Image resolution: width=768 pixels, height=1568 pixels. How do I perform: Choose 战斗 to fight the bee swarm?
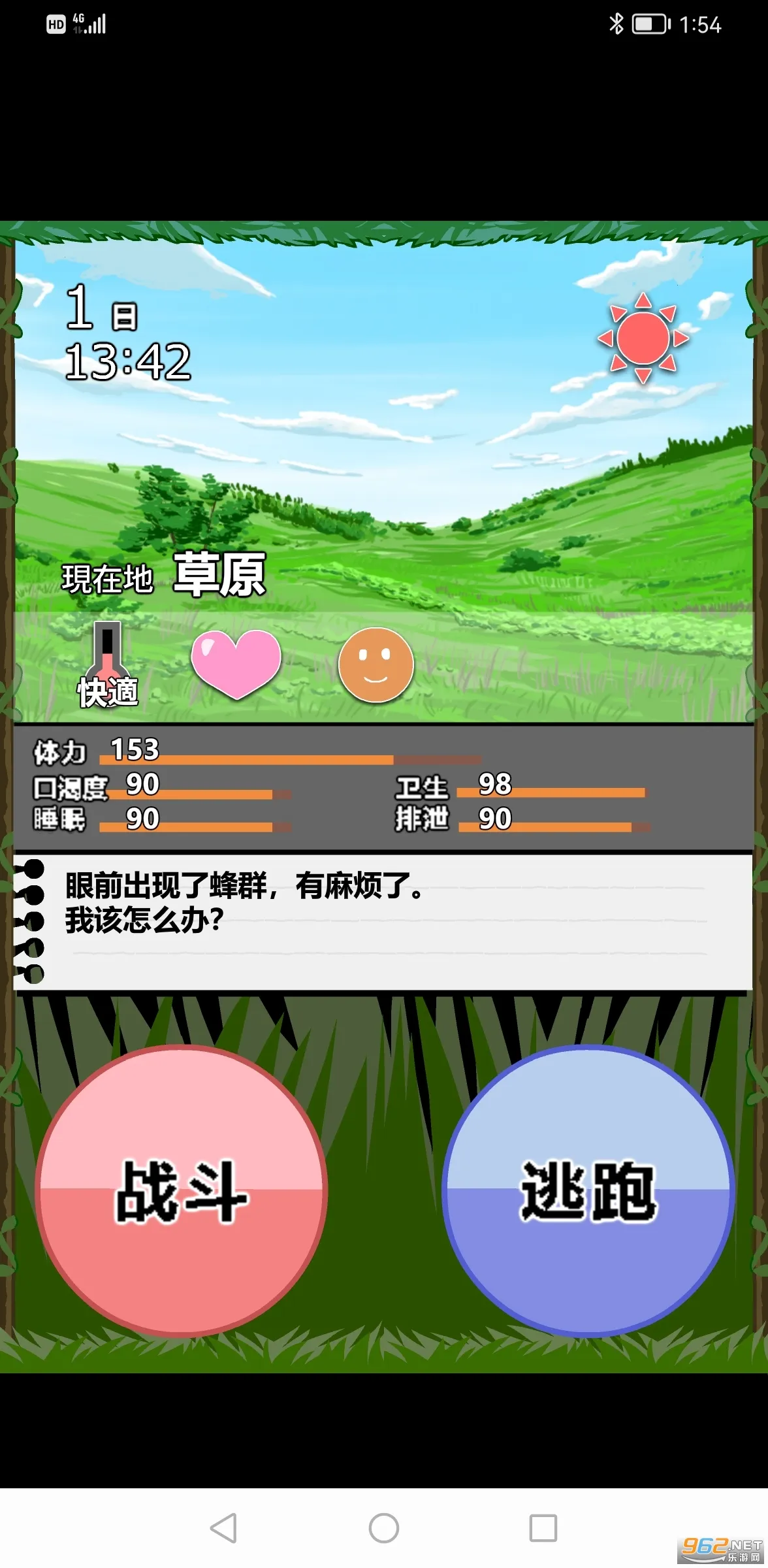click(x=181, y=1190)
